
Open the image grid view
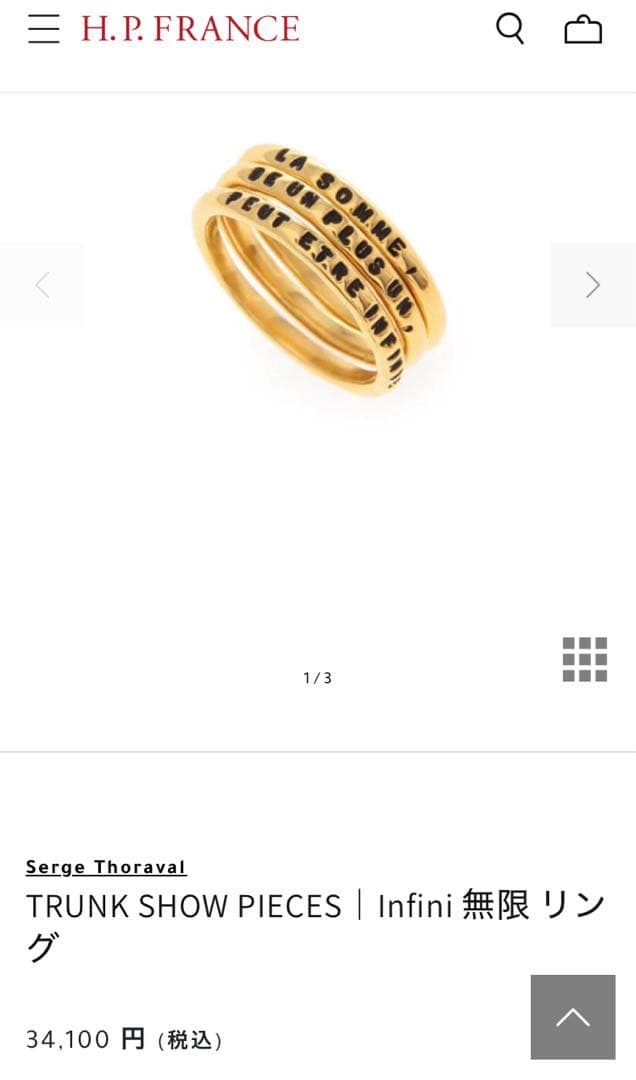click(585, 659)
